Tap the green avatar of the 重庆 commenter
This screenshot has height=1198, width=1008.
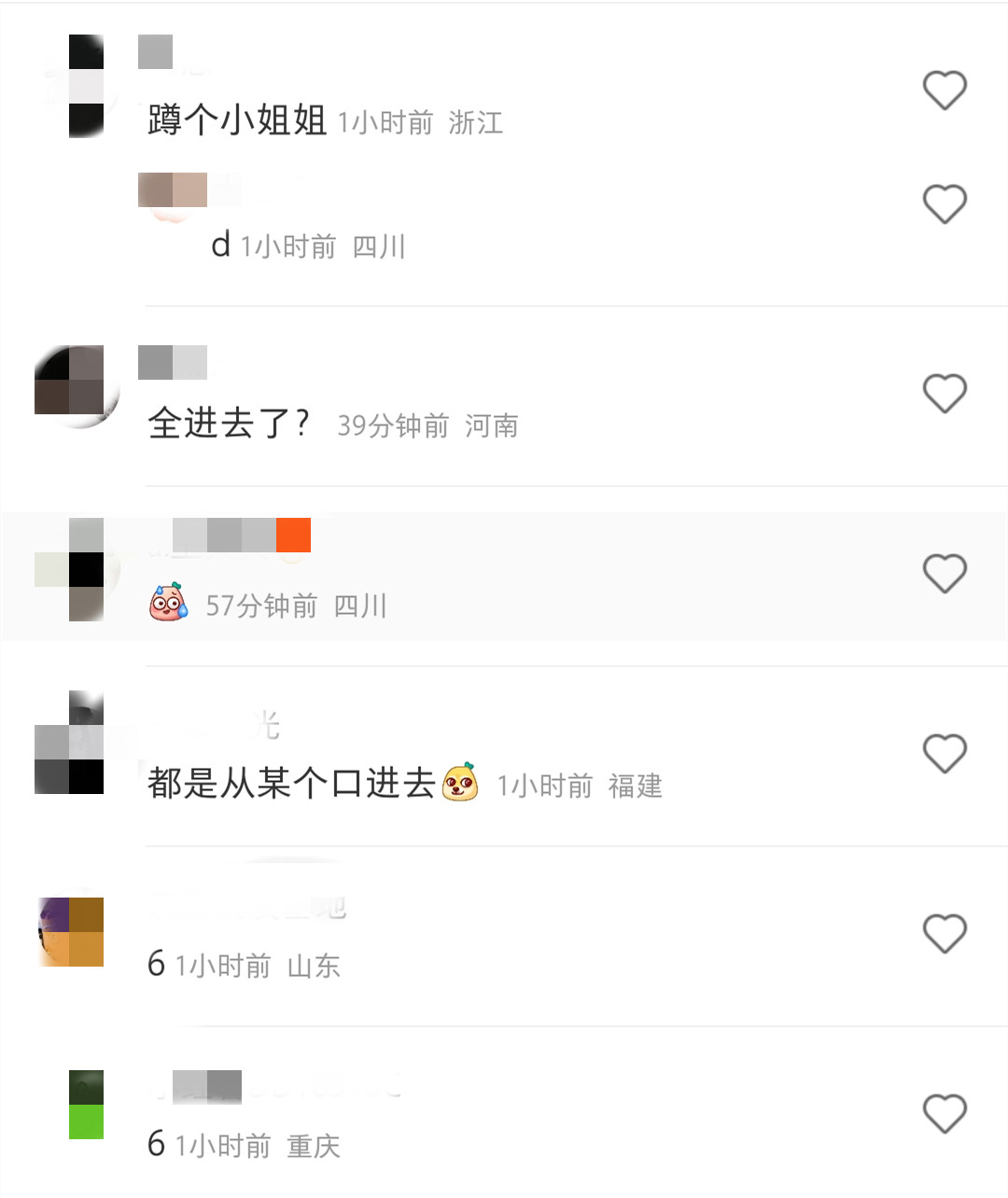tap(84, 1106)
